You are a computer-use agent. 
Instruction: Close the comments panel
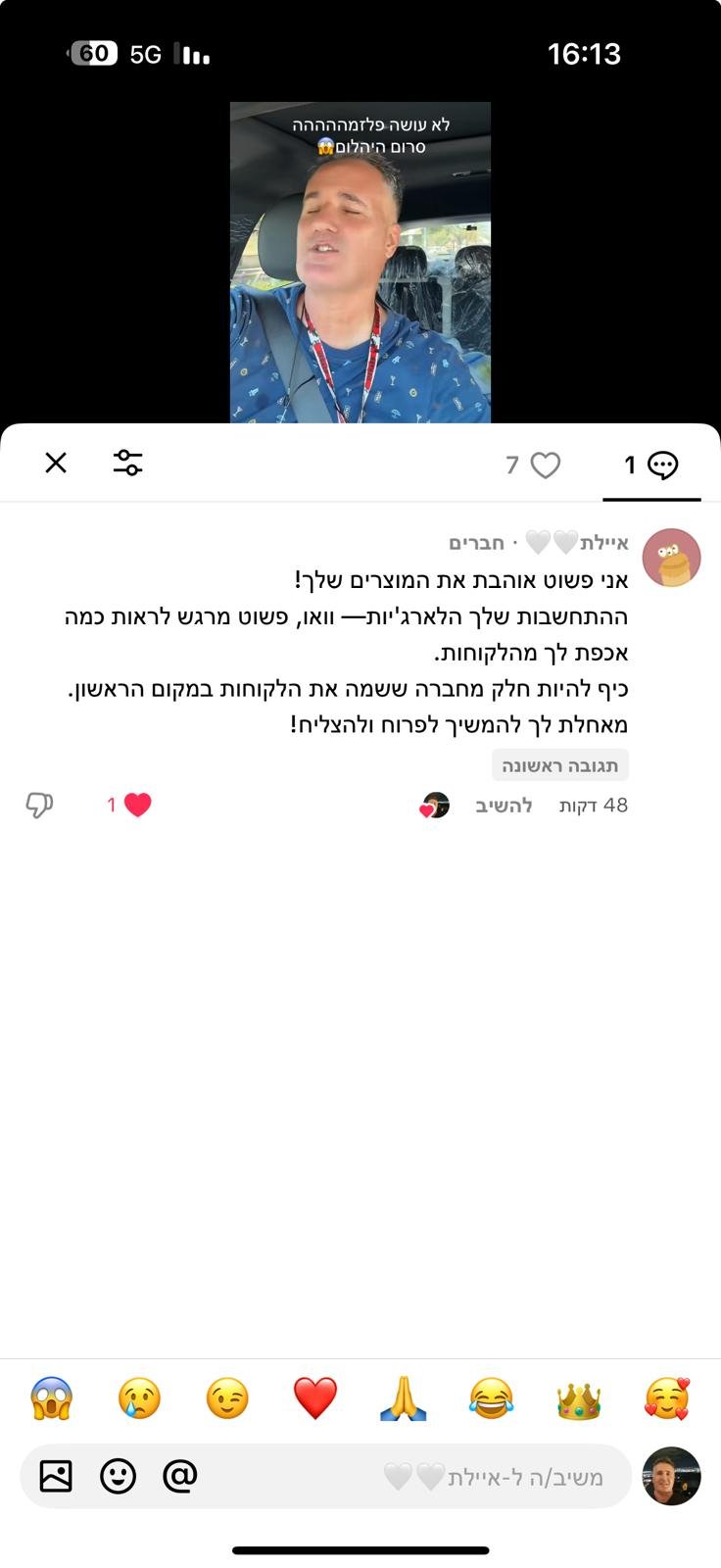coord(56,463)
